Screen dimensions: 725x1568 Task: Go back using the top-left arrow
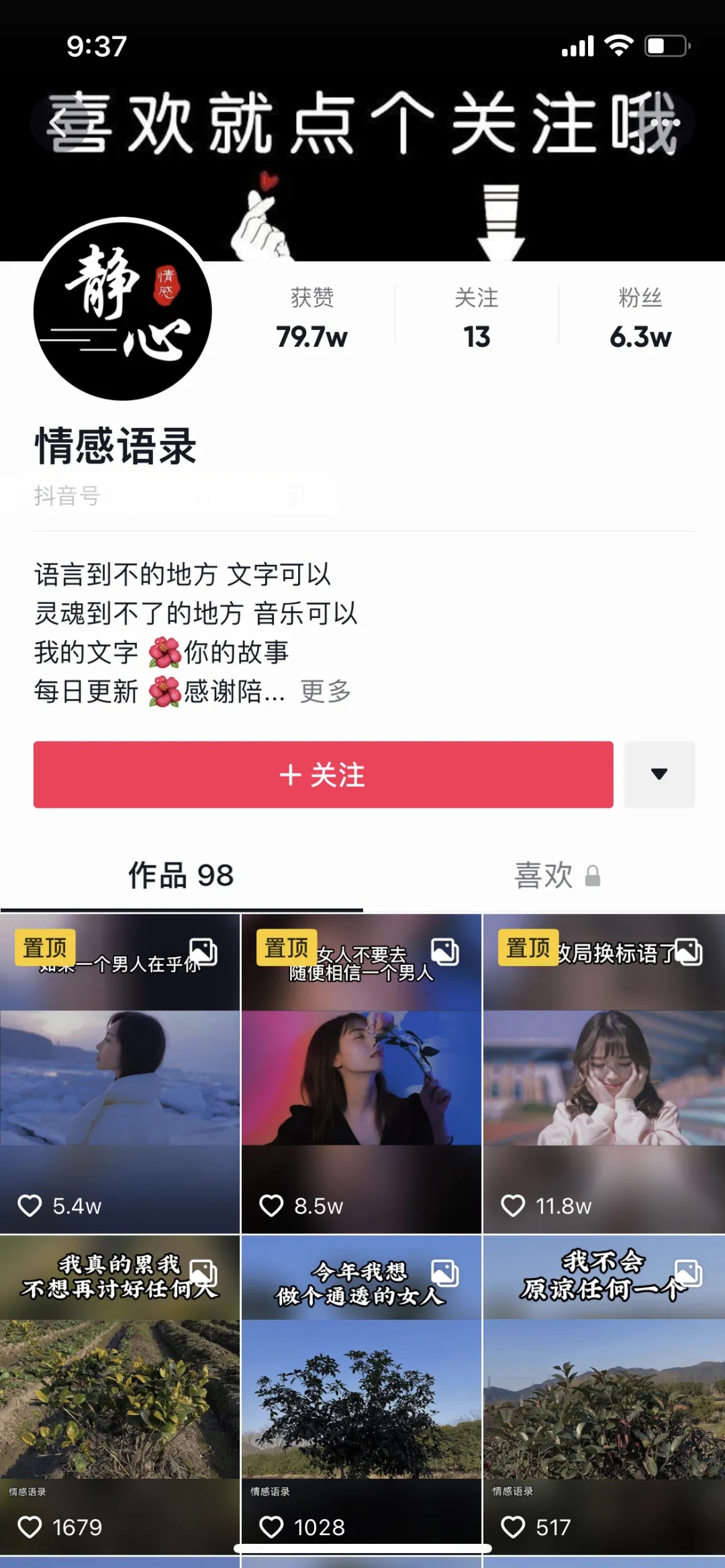point(59,123)
